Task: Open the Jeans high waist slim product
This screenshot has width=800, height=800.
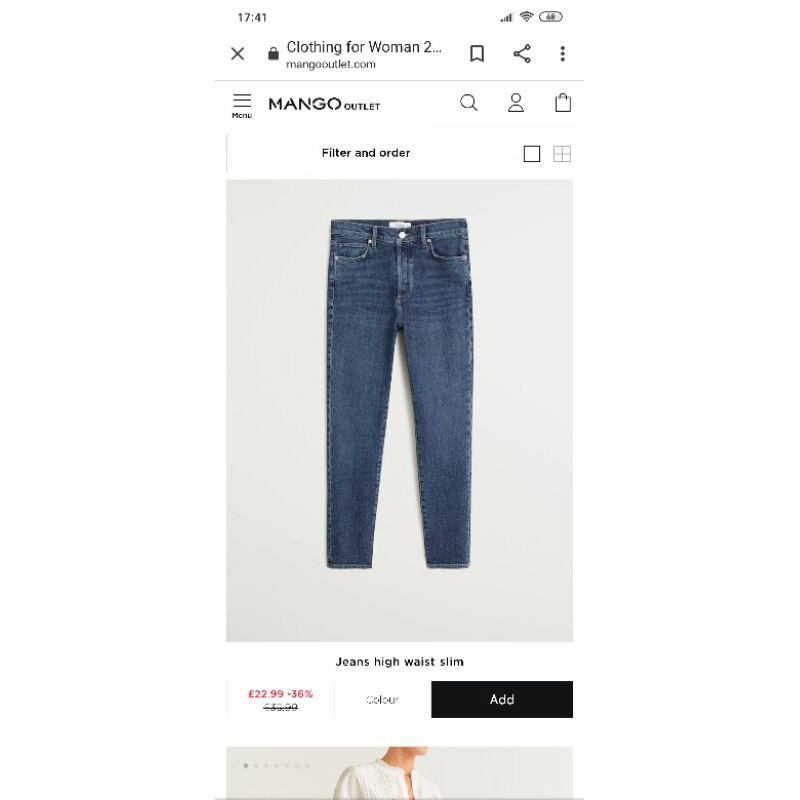Action: click(399, 410)
